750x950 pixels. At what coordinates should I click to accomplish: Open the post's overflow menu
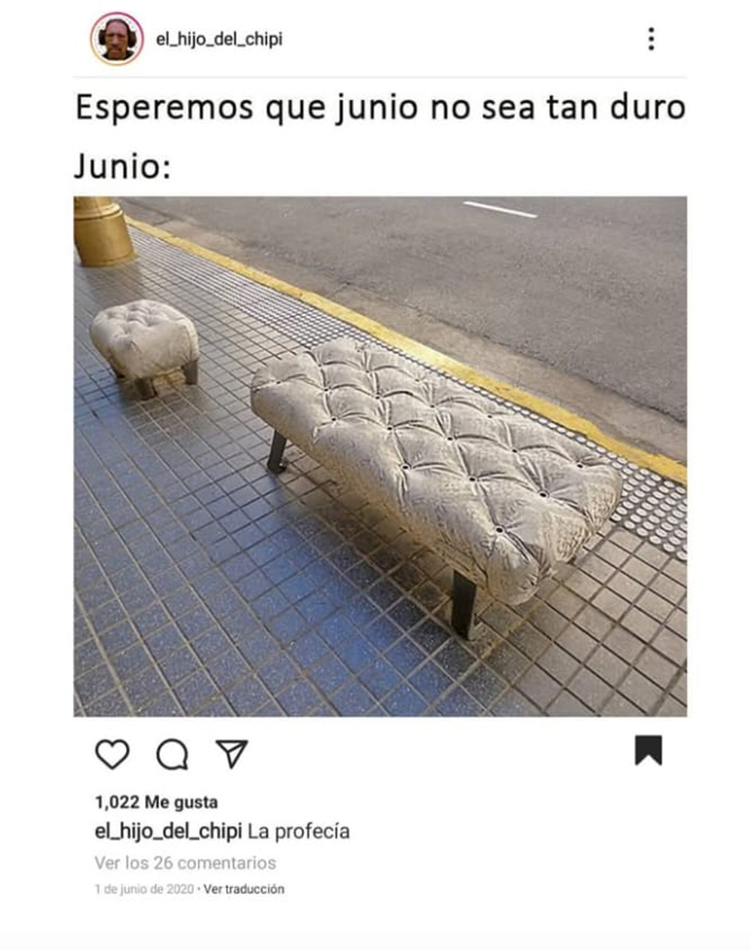pos(651,39)
